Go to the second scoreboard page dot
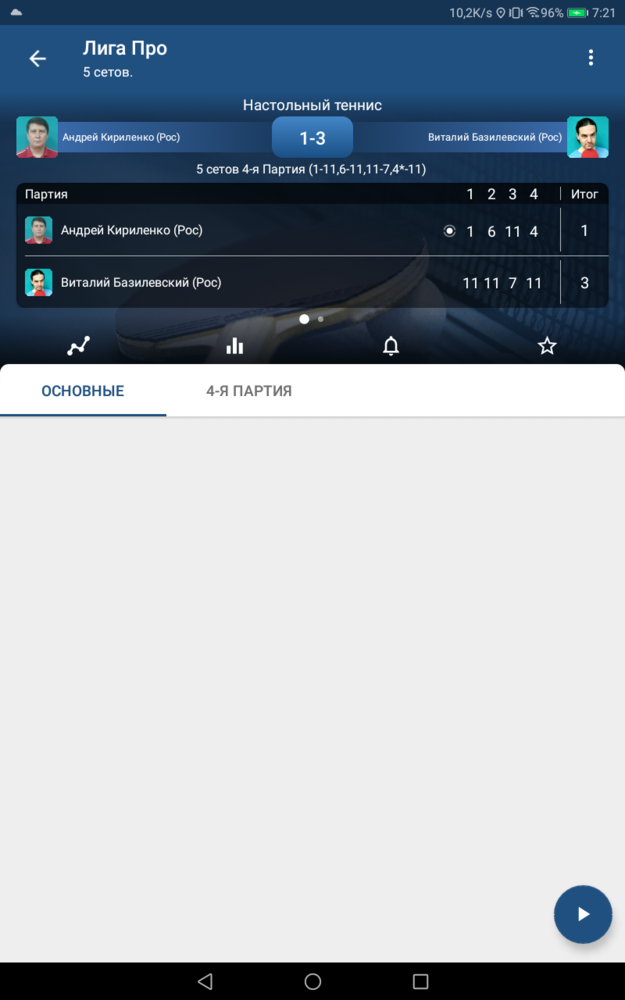The width and height of the screenshot is (625, 1000). pyautogui.click(x=321, y=319)
